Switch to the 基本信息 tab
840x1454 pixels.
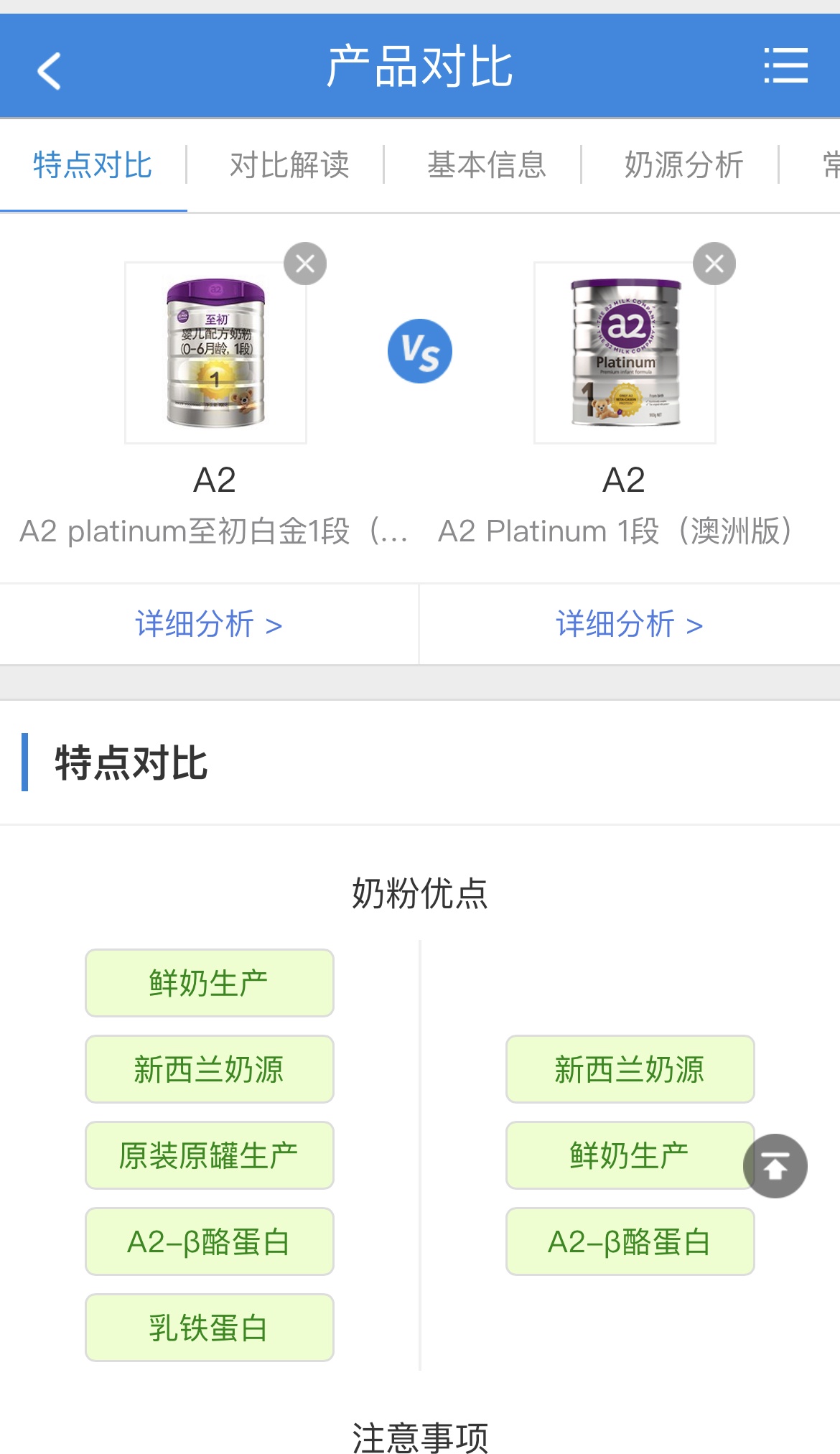click(x=487, y=165)
